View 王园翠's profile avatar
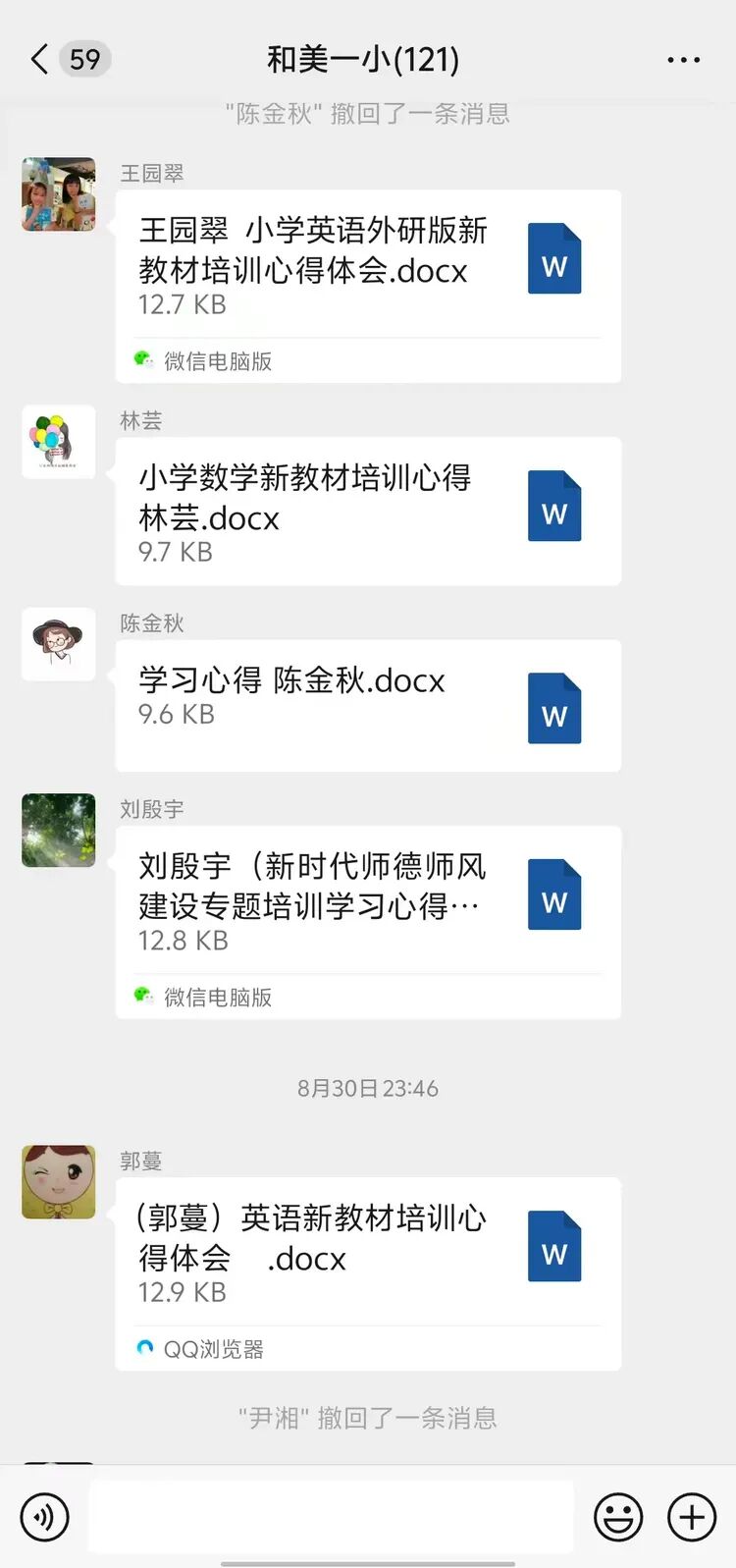The width and height of the screenshot is (736, 1568). coord(59,194)
